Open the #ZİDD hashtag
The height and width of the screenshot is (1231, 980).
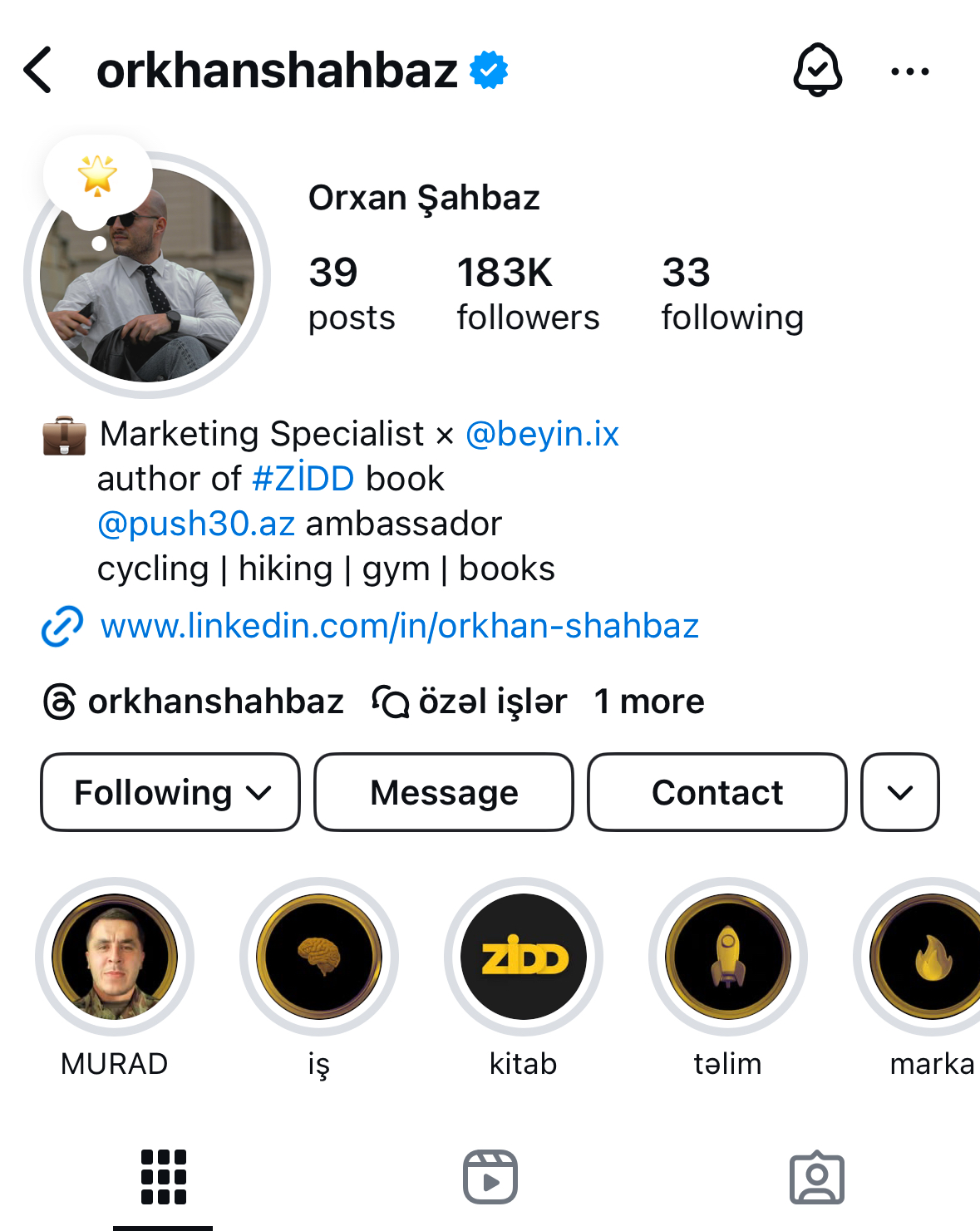[303, 479]
